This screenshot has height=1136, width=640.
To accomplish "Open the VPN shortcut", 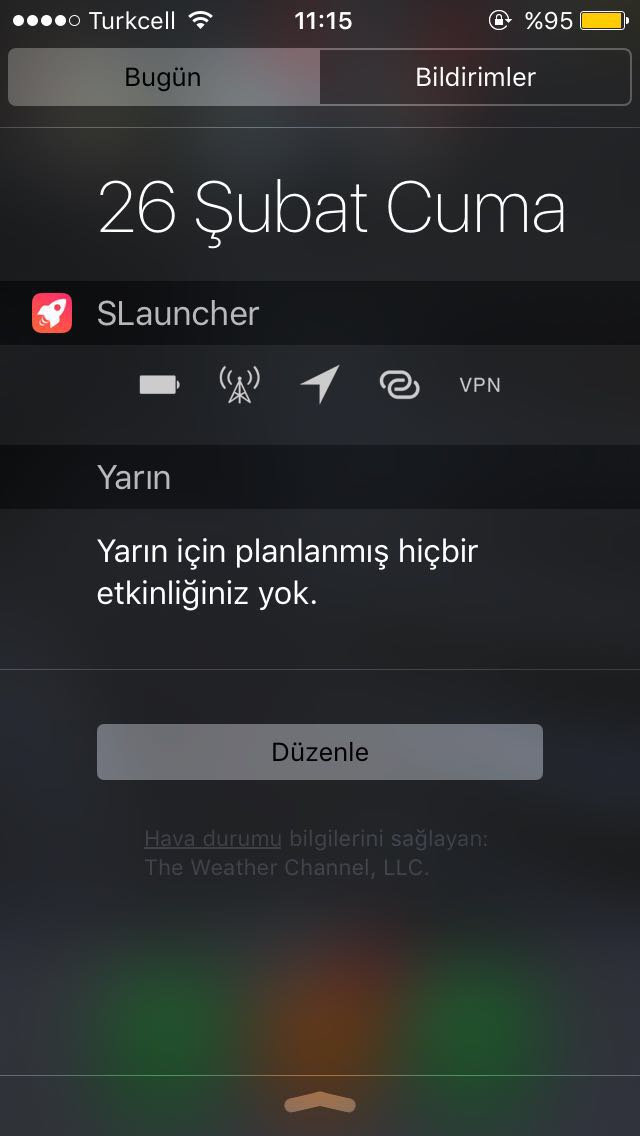I will click(480, 385).
